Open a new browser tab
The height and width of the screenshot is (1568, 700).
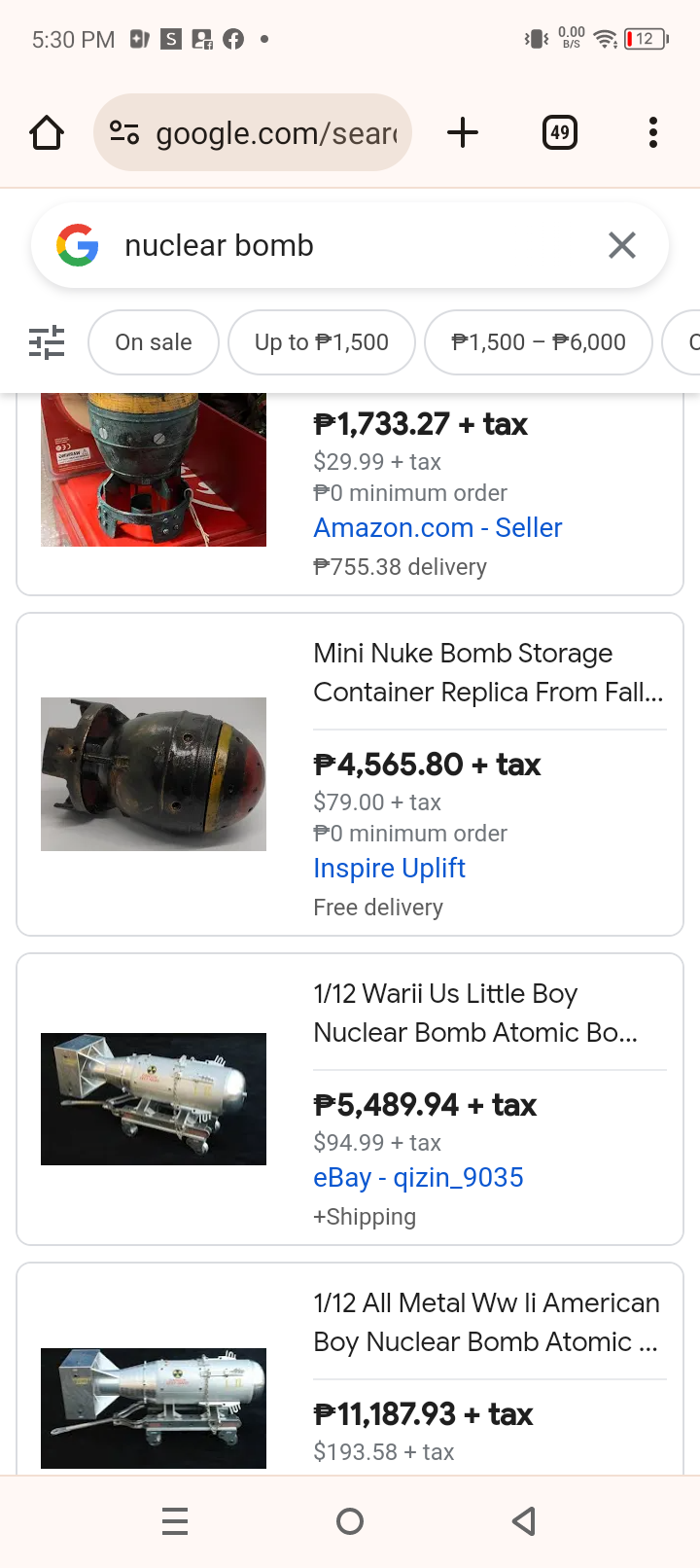click(463, 132)
